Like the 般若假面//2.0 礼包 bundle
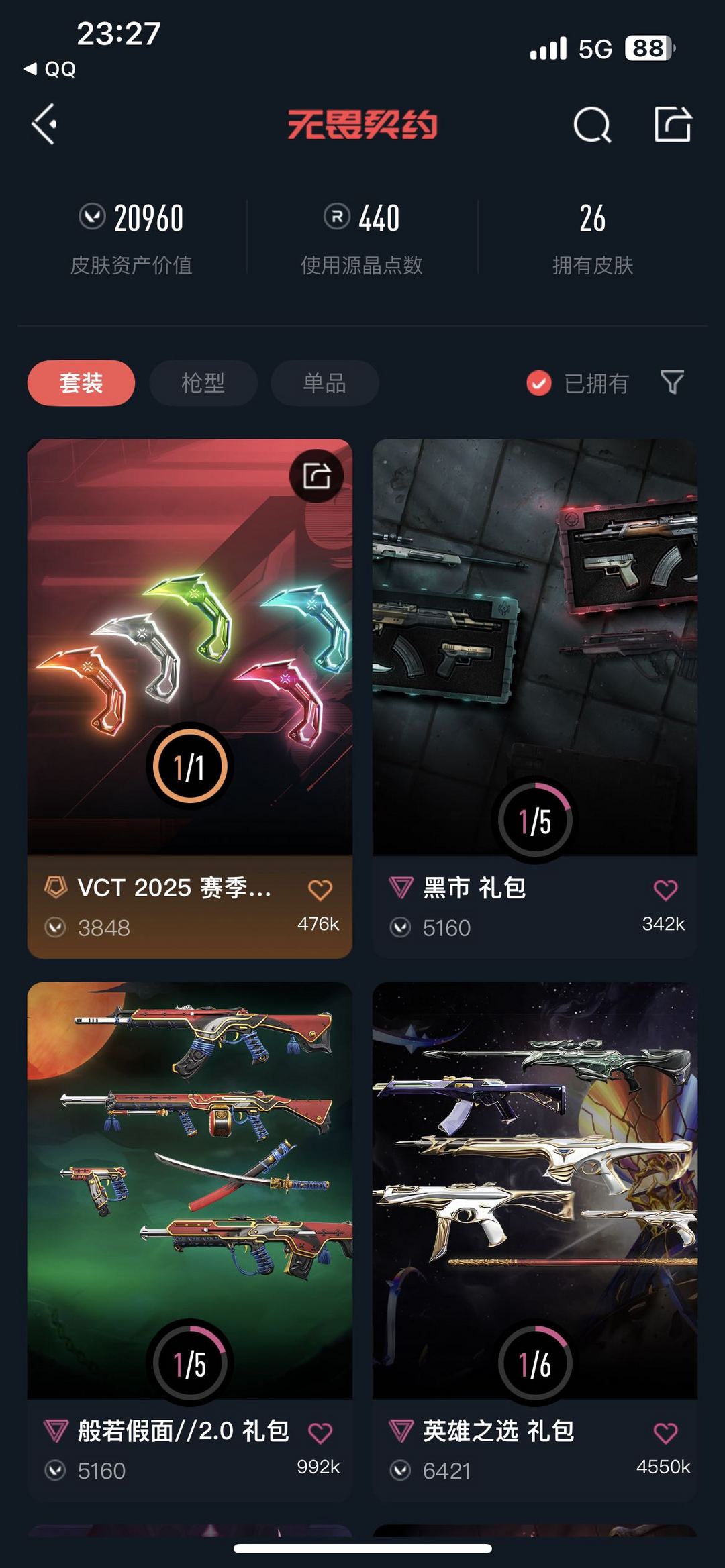Viewport: 725px width, 1568px height. click(x=320, y=1432)
